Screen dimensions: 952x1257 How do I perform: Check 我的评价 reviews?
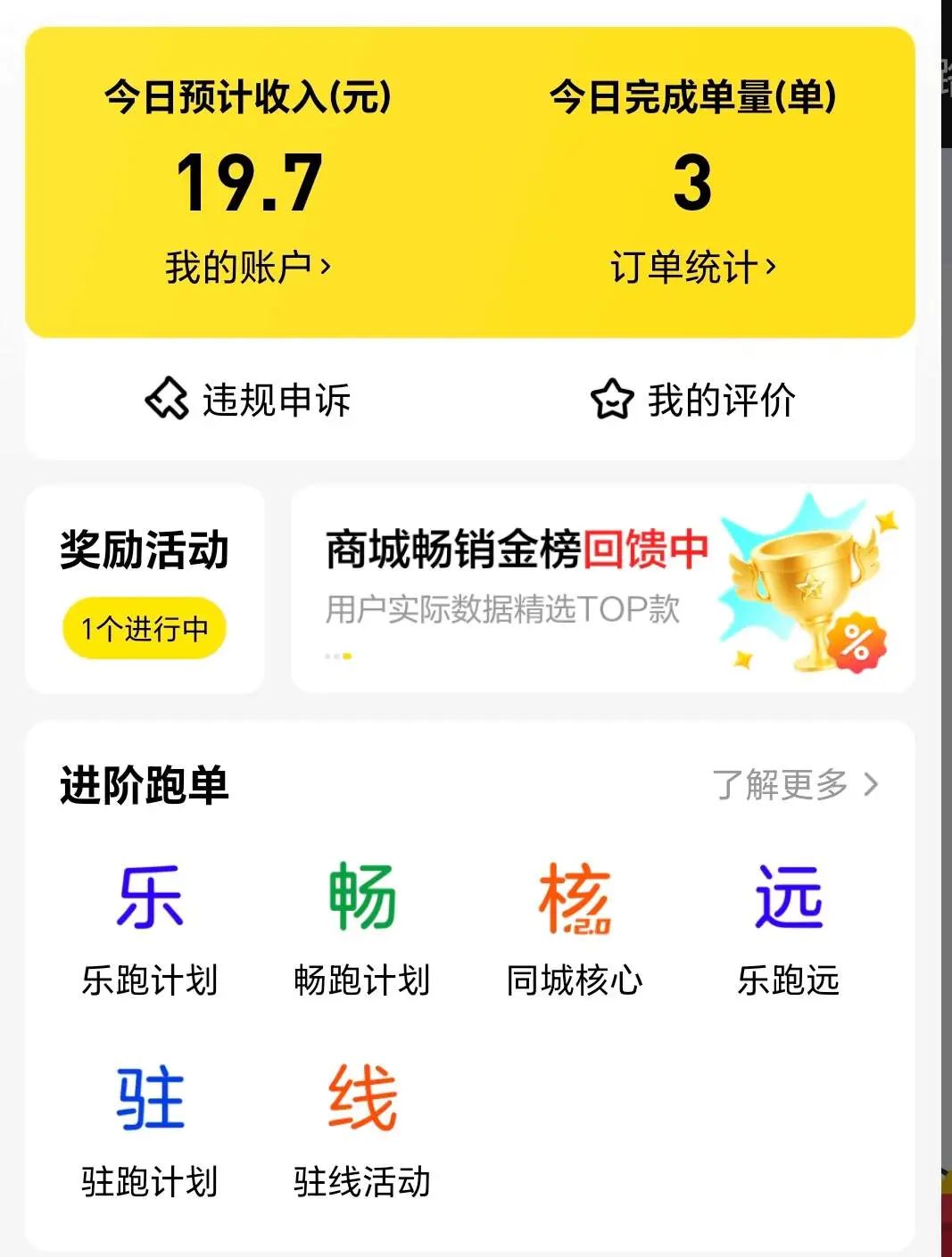(693, 400)
